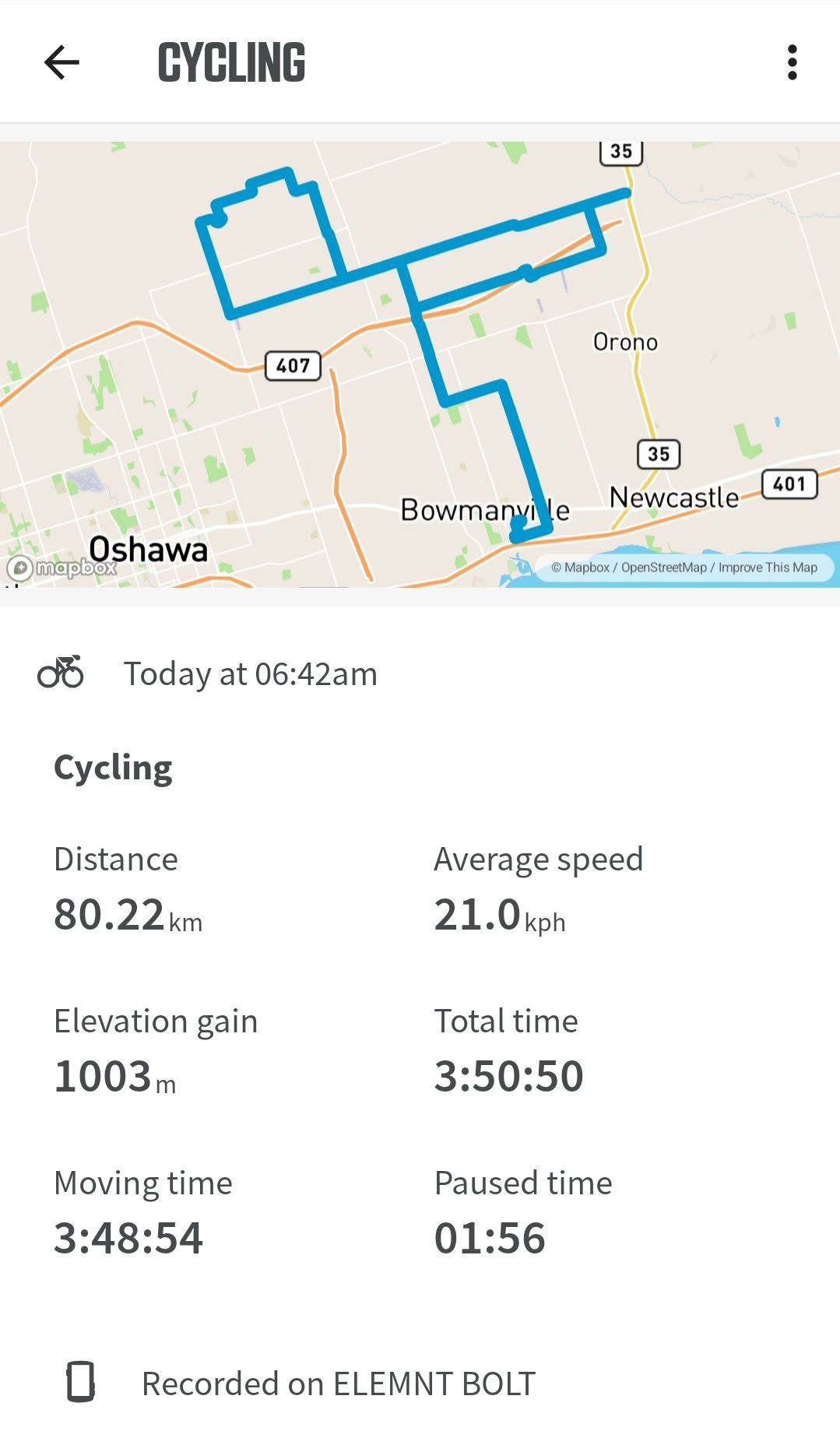Screen dimensions: 840x1445
Task: Open the three-dot overflow menu
Action: (x=792, y=62)
